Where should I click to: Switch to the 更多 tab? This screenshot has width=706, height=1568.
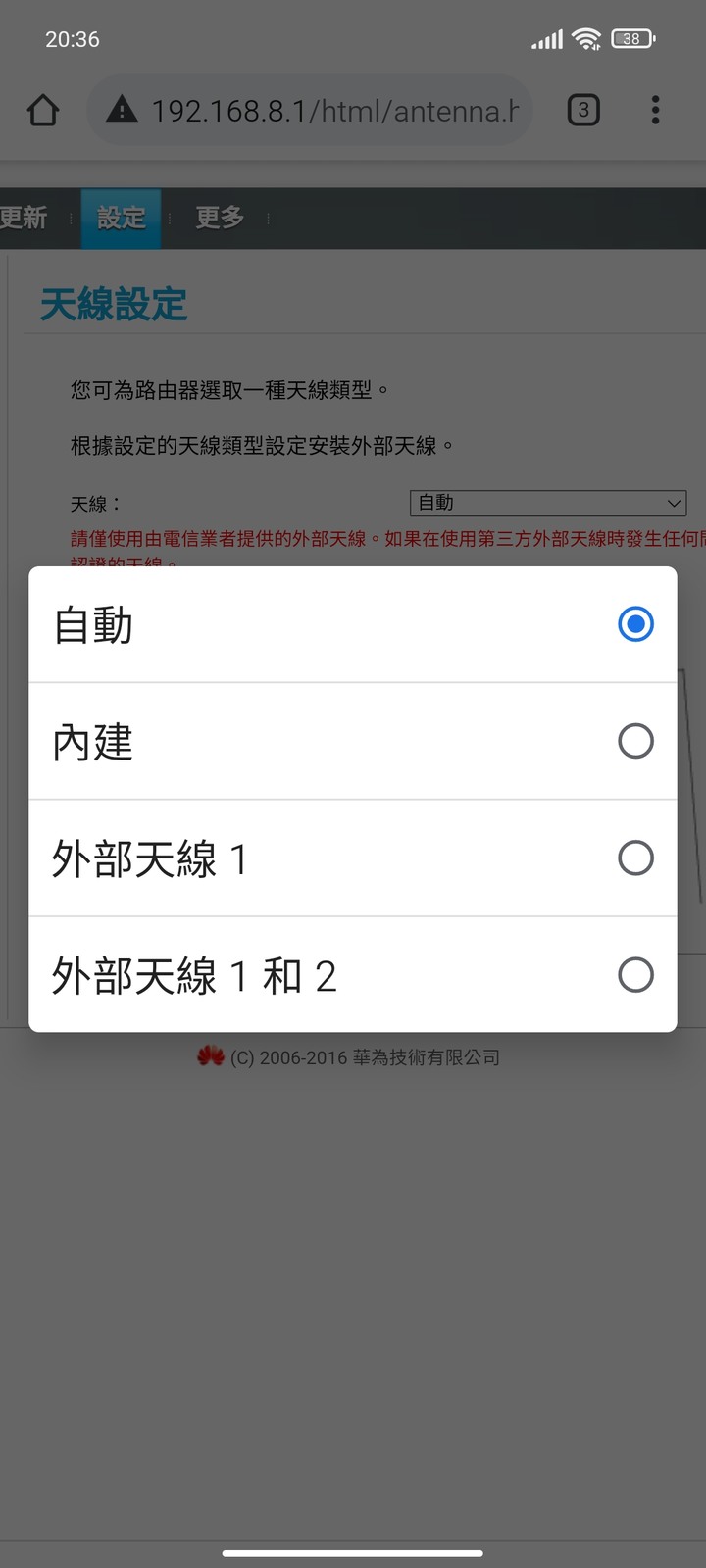point(219,218)
